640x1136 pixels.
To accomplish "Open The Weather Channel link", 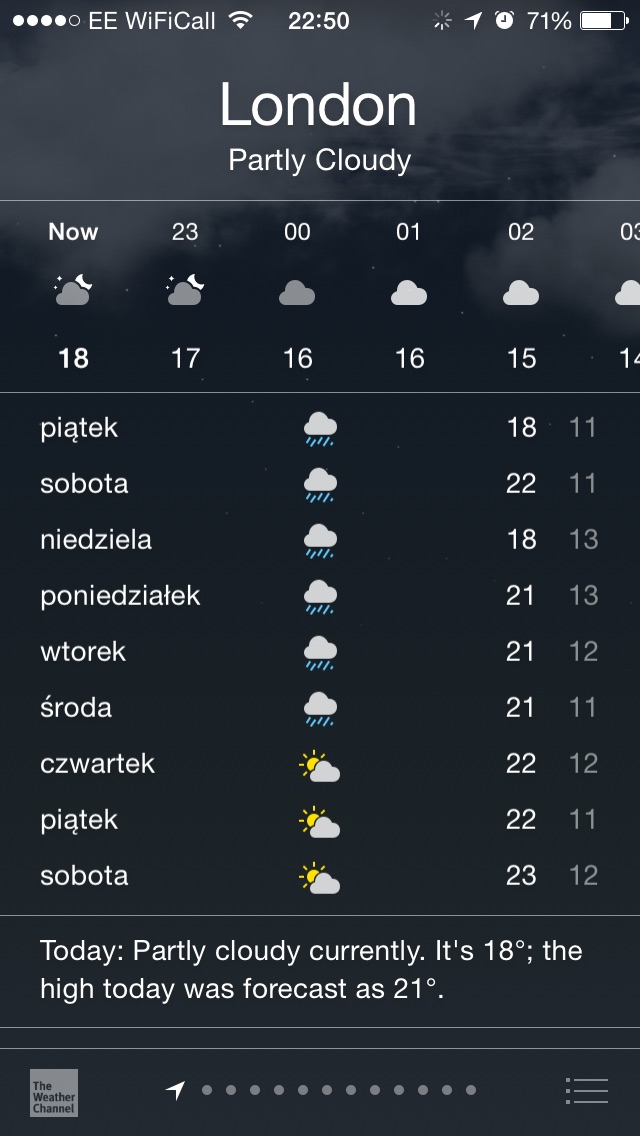I will tap(54, 1092).
